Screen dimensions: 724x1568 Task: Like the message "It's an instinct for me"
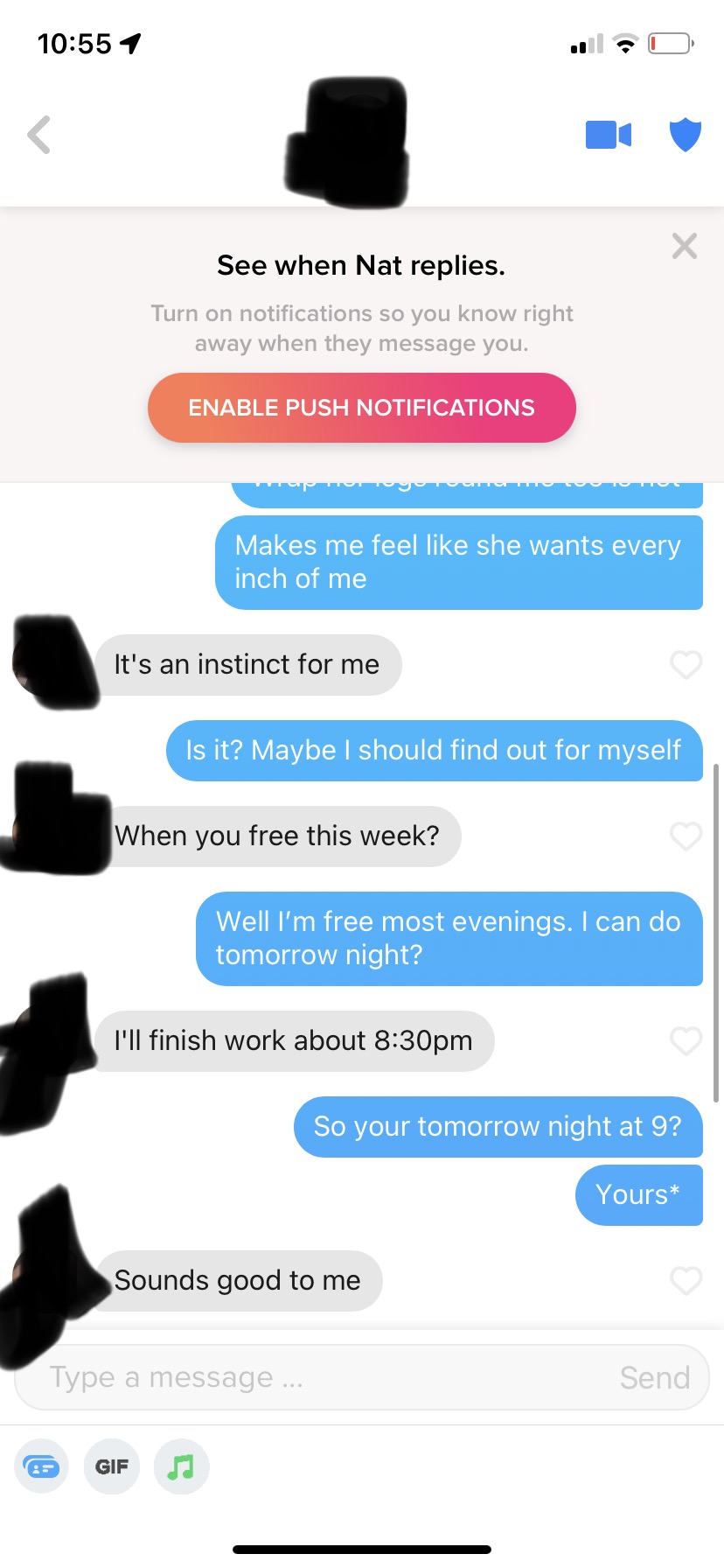coord(686,665)
